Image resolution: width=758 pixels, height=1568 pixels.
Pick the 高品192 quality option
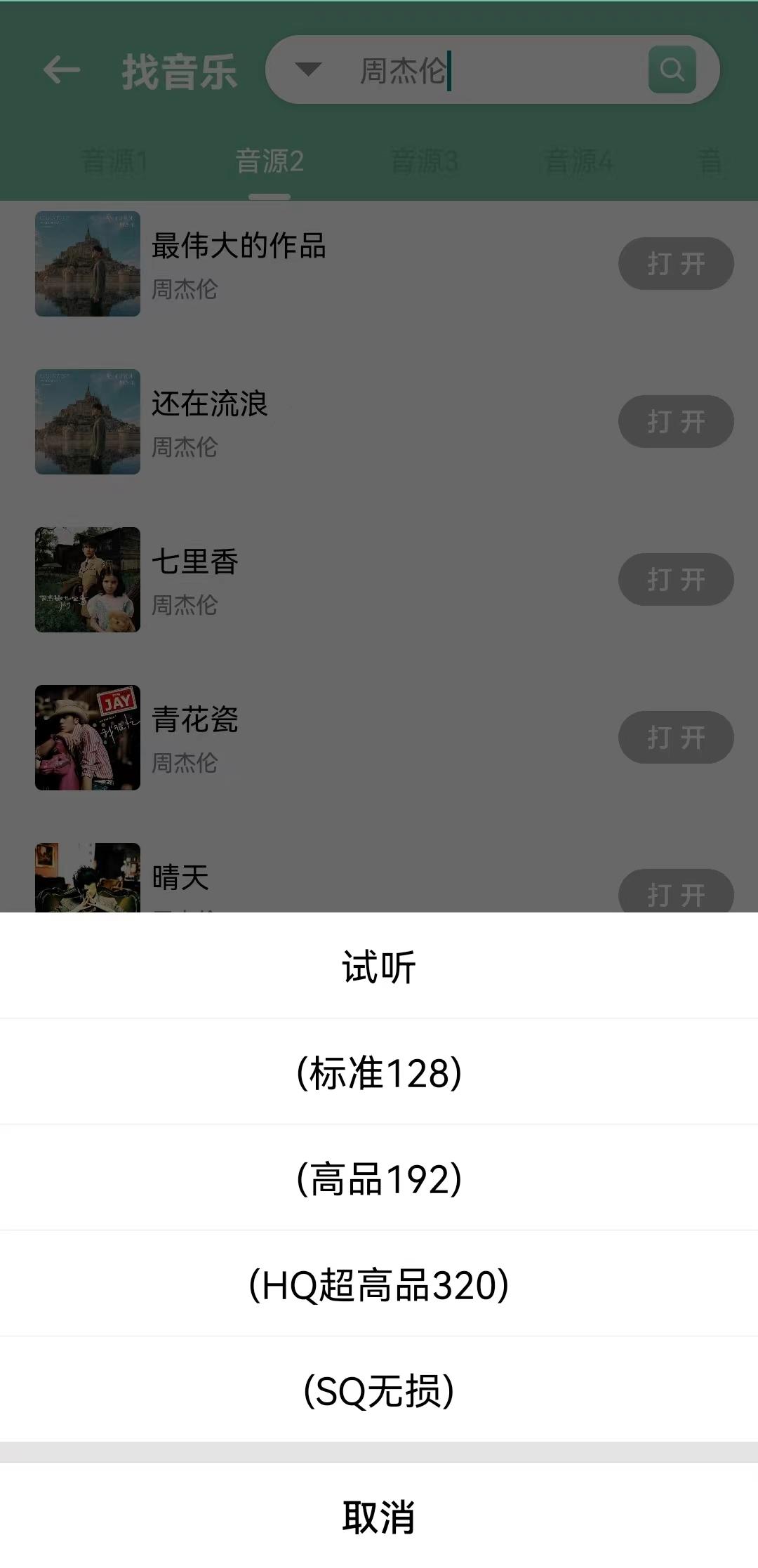click(x=379, y=1178)
